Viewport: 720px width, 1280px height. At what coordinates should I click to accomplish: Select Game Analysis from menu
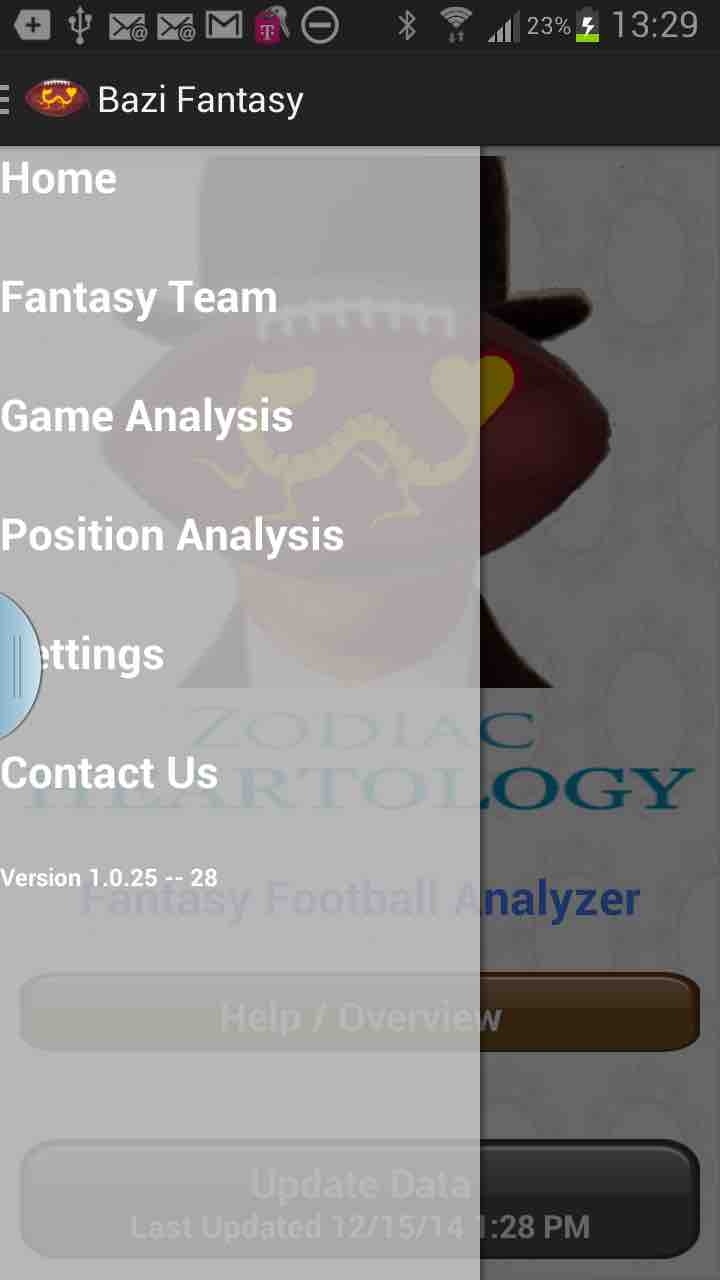pos(147,416)
